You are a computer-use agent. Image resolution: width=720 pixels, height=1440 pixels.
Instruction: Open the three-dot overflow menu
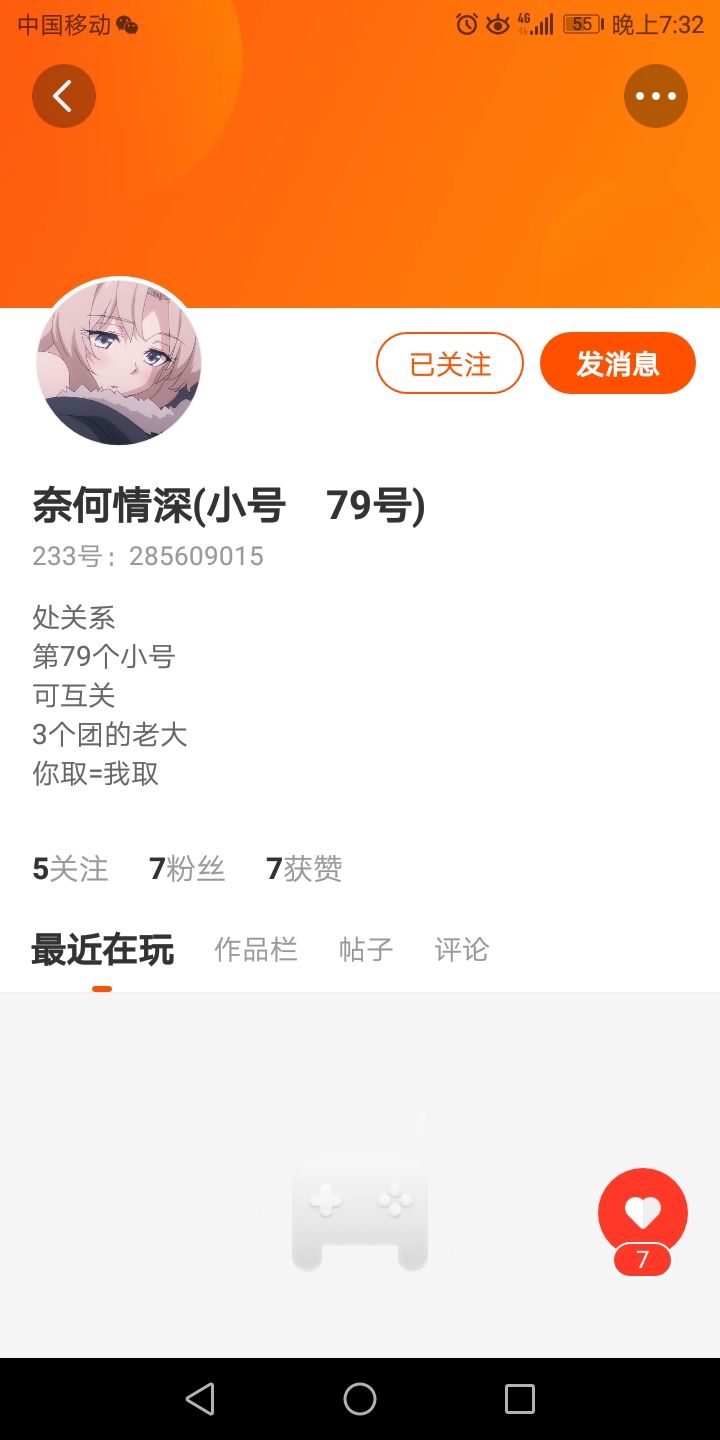point(656,96)
